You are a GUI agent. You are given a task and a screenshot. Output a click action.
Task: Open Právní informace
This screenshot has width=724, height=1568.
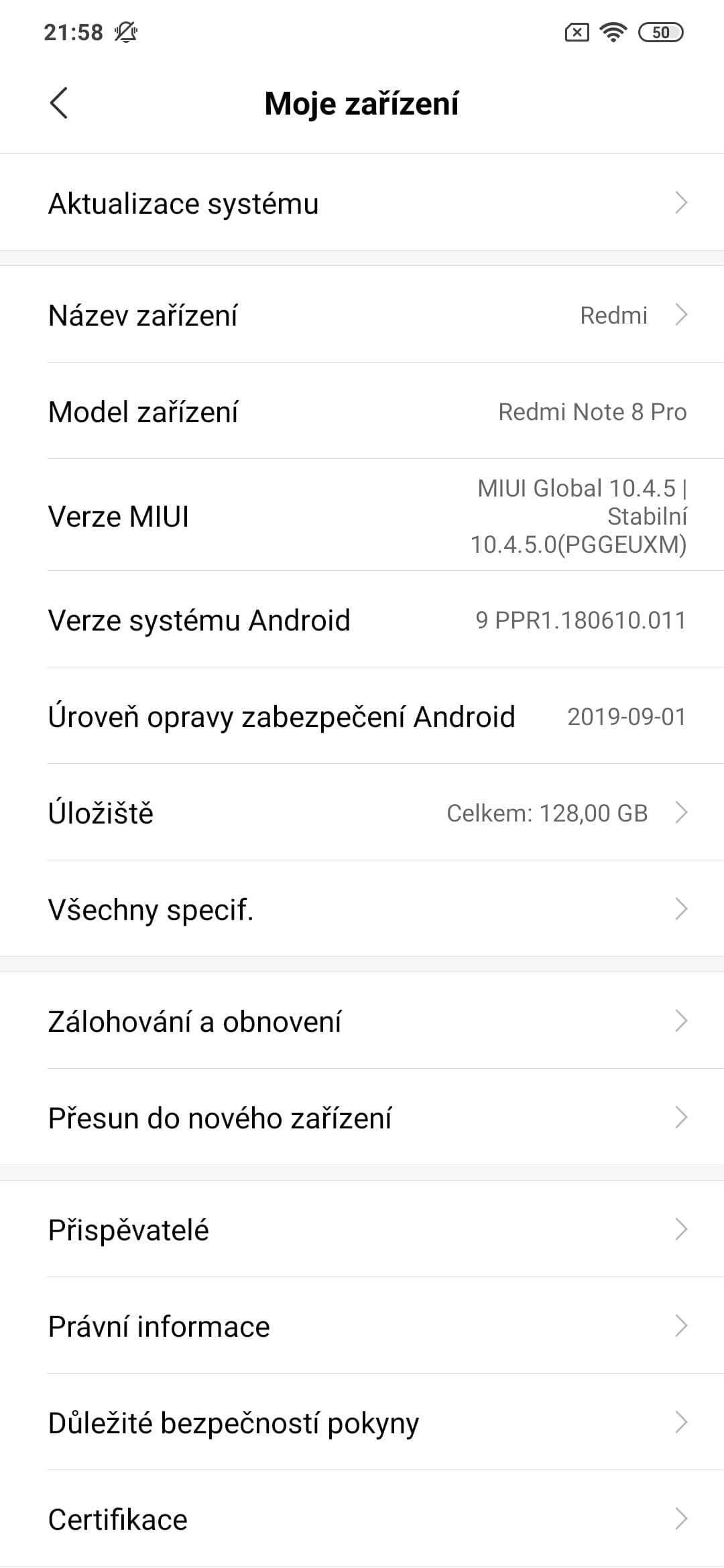click(362, 1325)
